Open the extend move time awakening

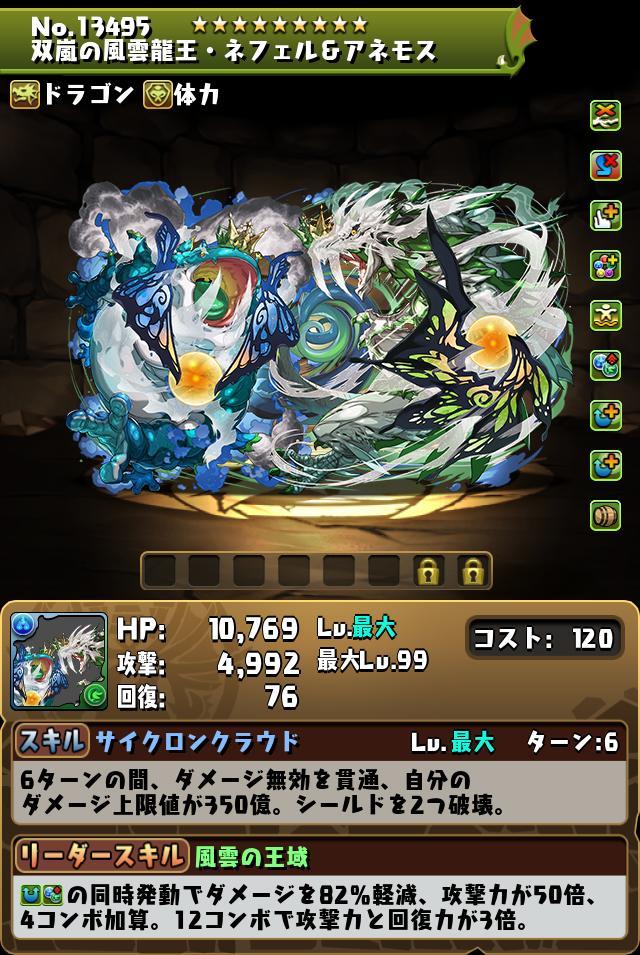click(x=605, y=216)
